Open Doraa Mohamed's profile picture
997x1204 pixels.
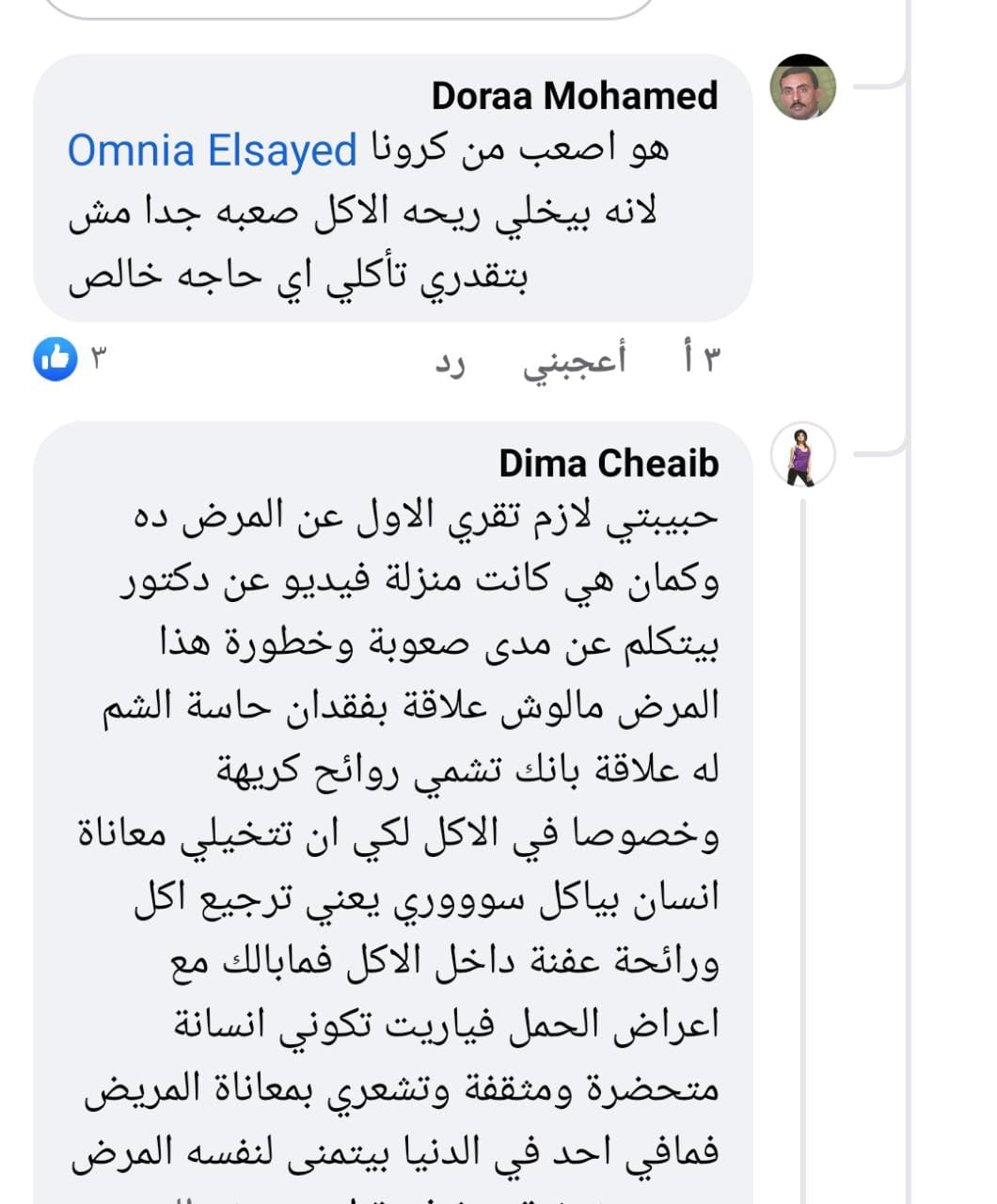click(x=802, y=87)
